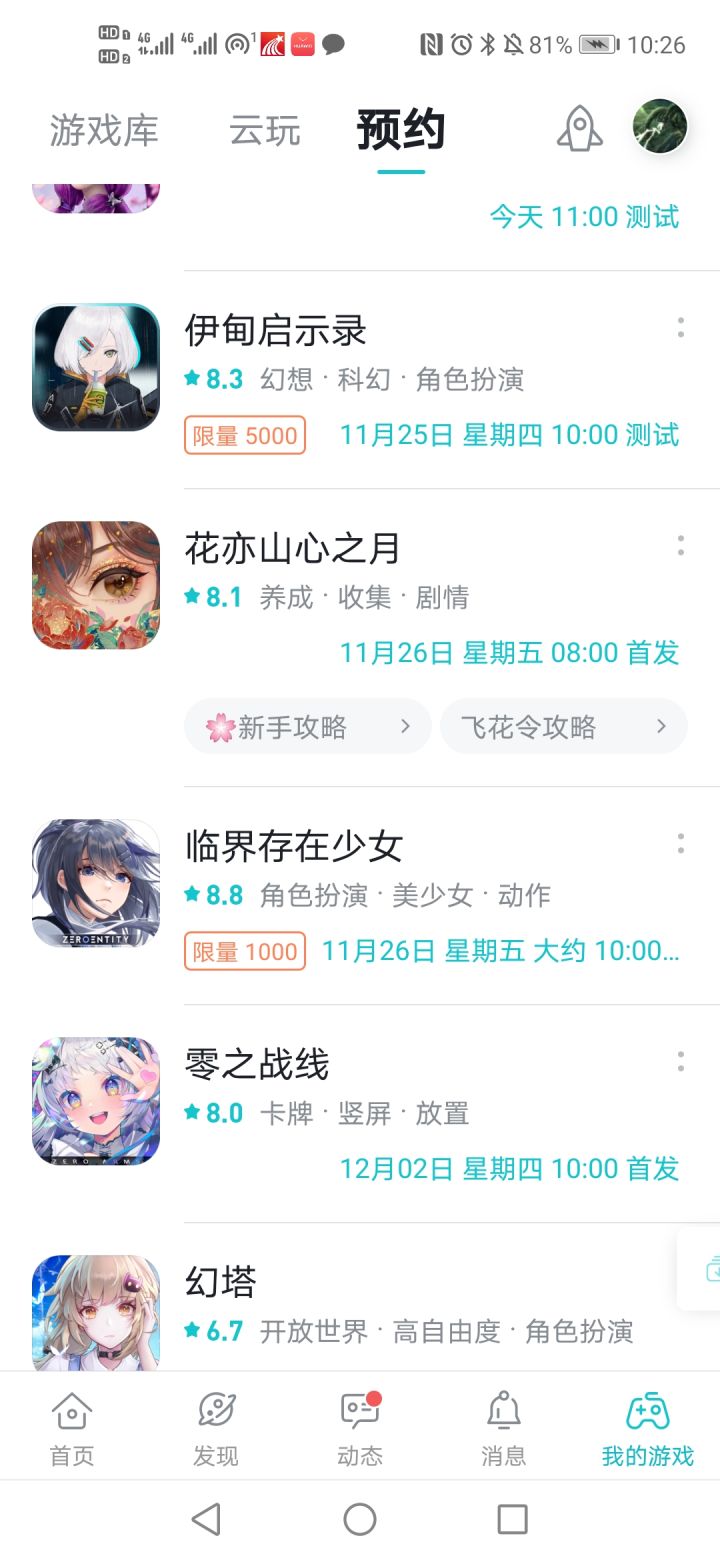
Task: Switch to the 云玩 tab
Action: click(265, 131)
